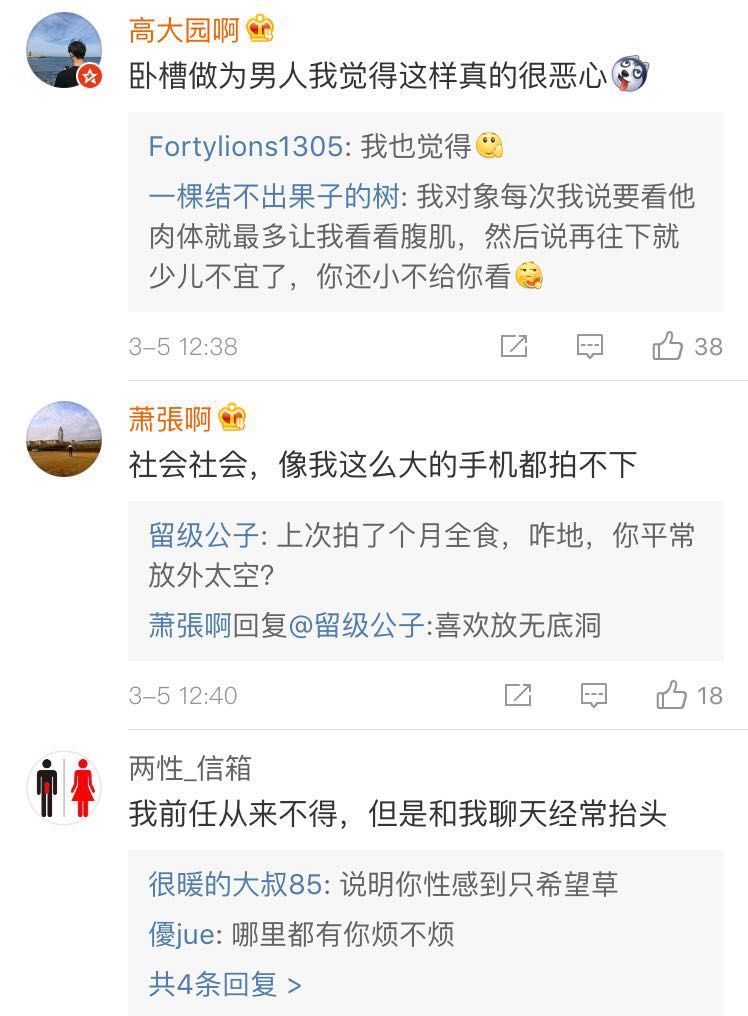Reply to 高大园啊's comment

tap(591, 347)
